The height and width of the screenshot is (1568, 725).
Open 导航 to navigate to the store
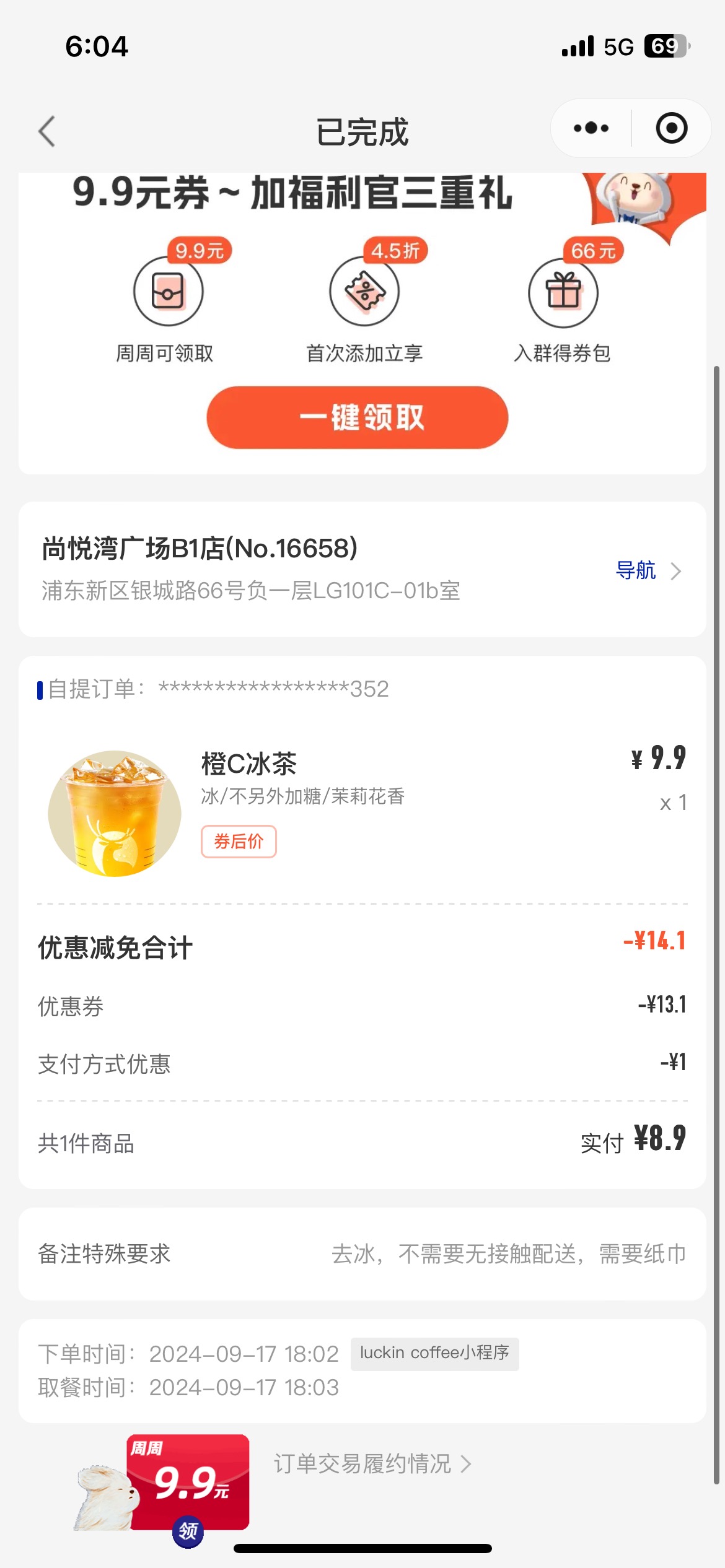point(648,570)
